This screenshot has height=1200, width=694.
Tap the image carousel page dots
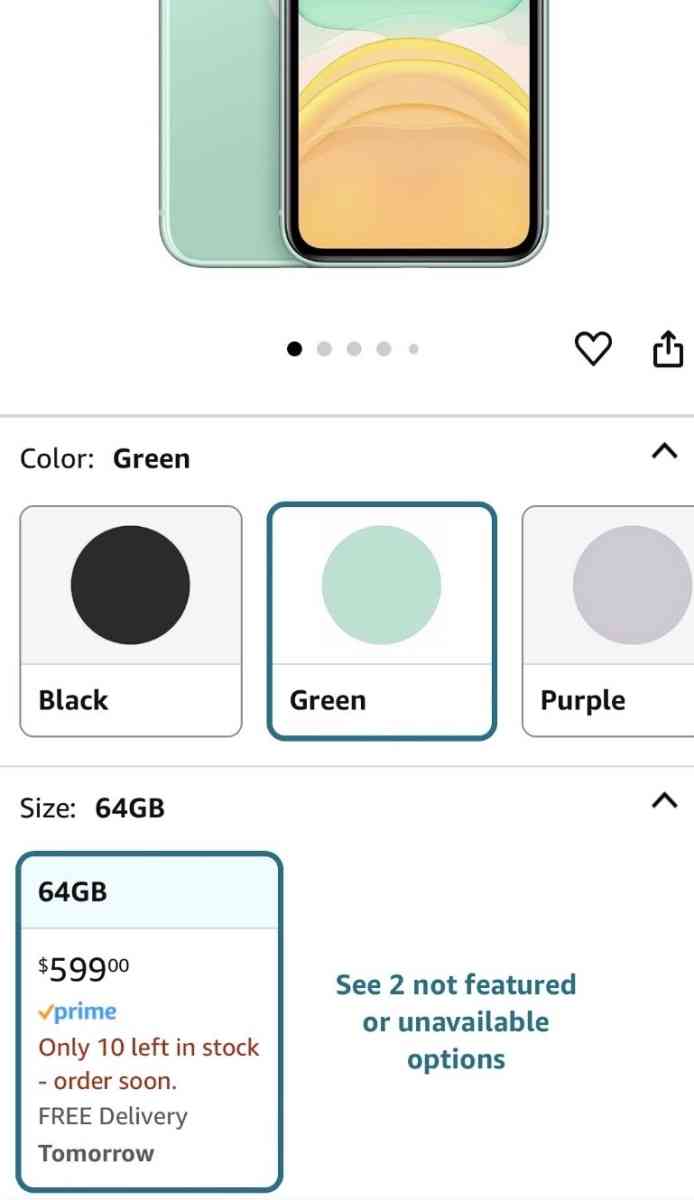point(354,349)
